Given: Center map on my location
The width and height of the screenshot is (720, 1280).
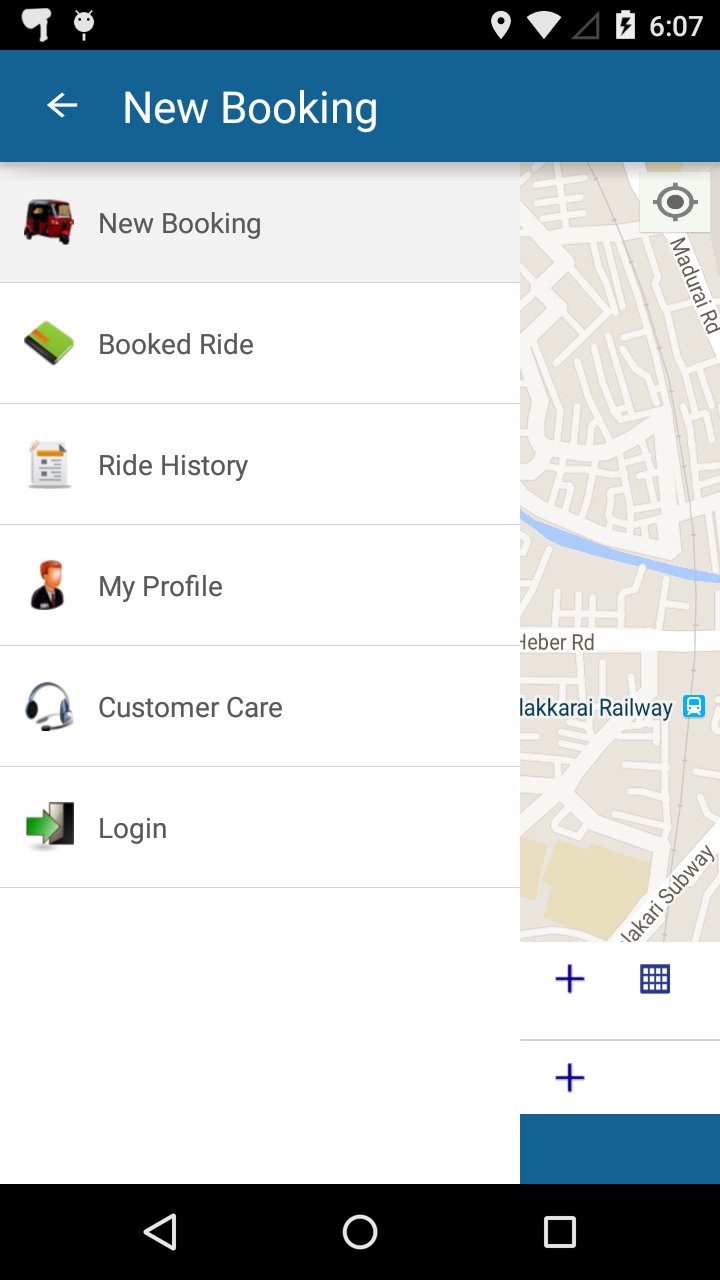Looking at the screenshot, I should pyautogui.click(x=675, y=202).
